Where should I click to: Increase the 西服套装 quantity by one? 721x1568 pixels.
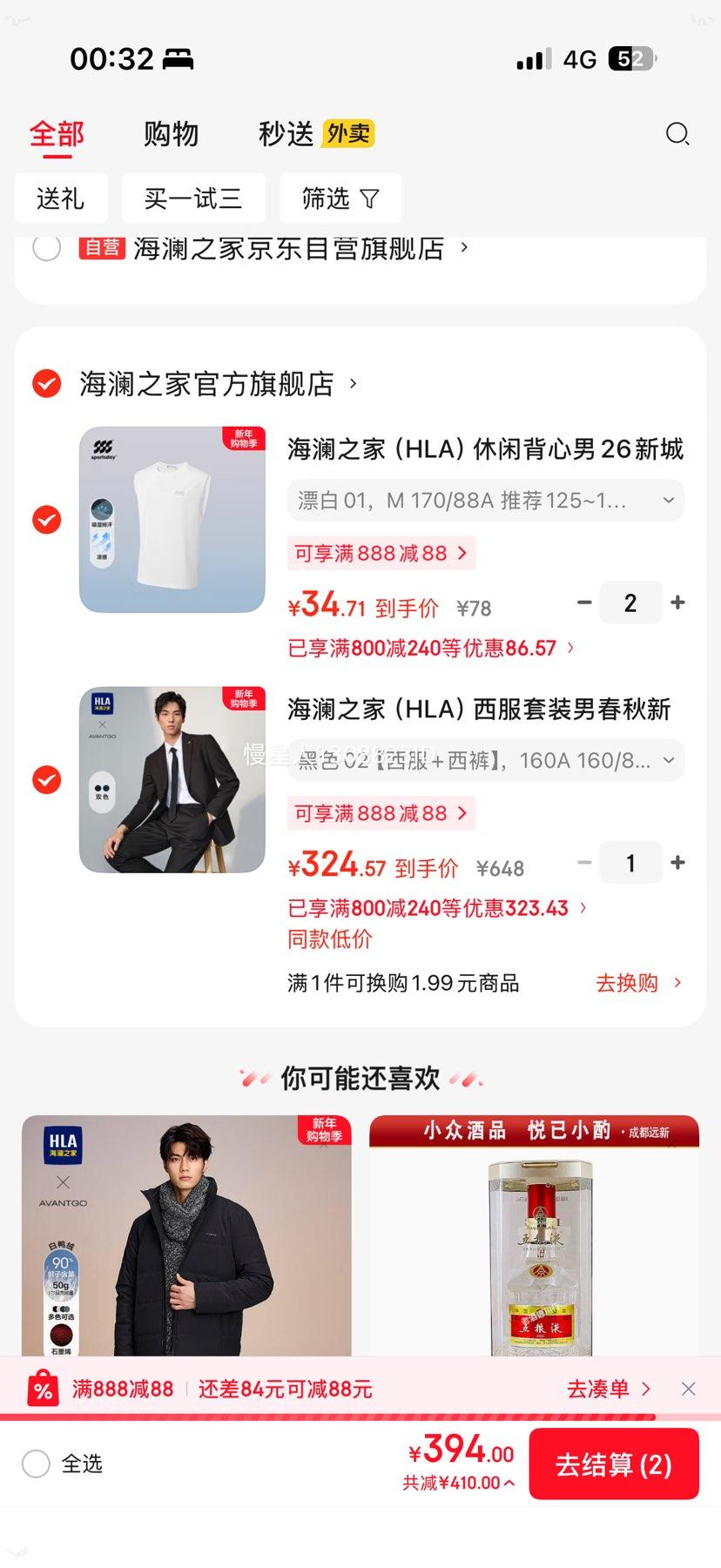[x=677, y=863]
